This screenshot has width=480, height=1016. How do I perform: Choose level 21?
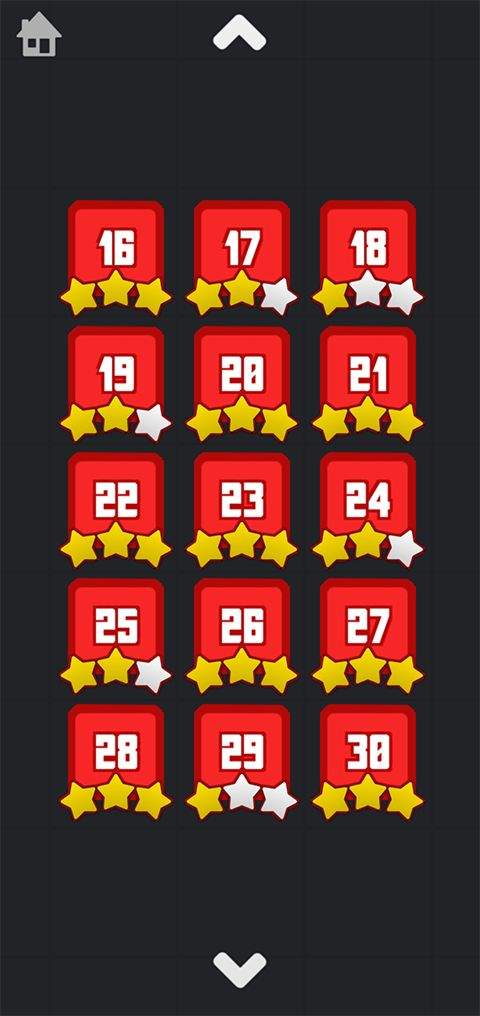pos(368,384)
